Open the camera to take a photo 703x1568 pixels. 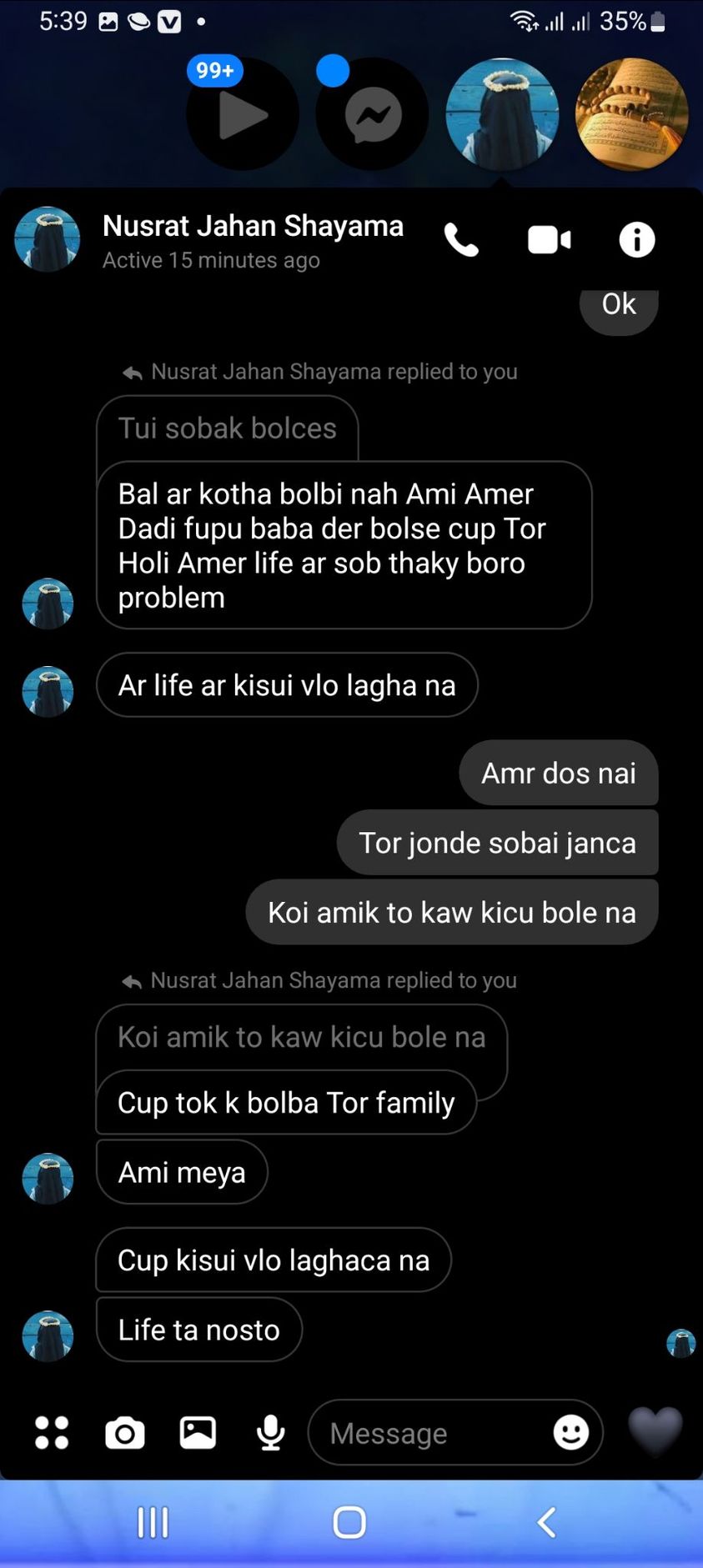125,1432
